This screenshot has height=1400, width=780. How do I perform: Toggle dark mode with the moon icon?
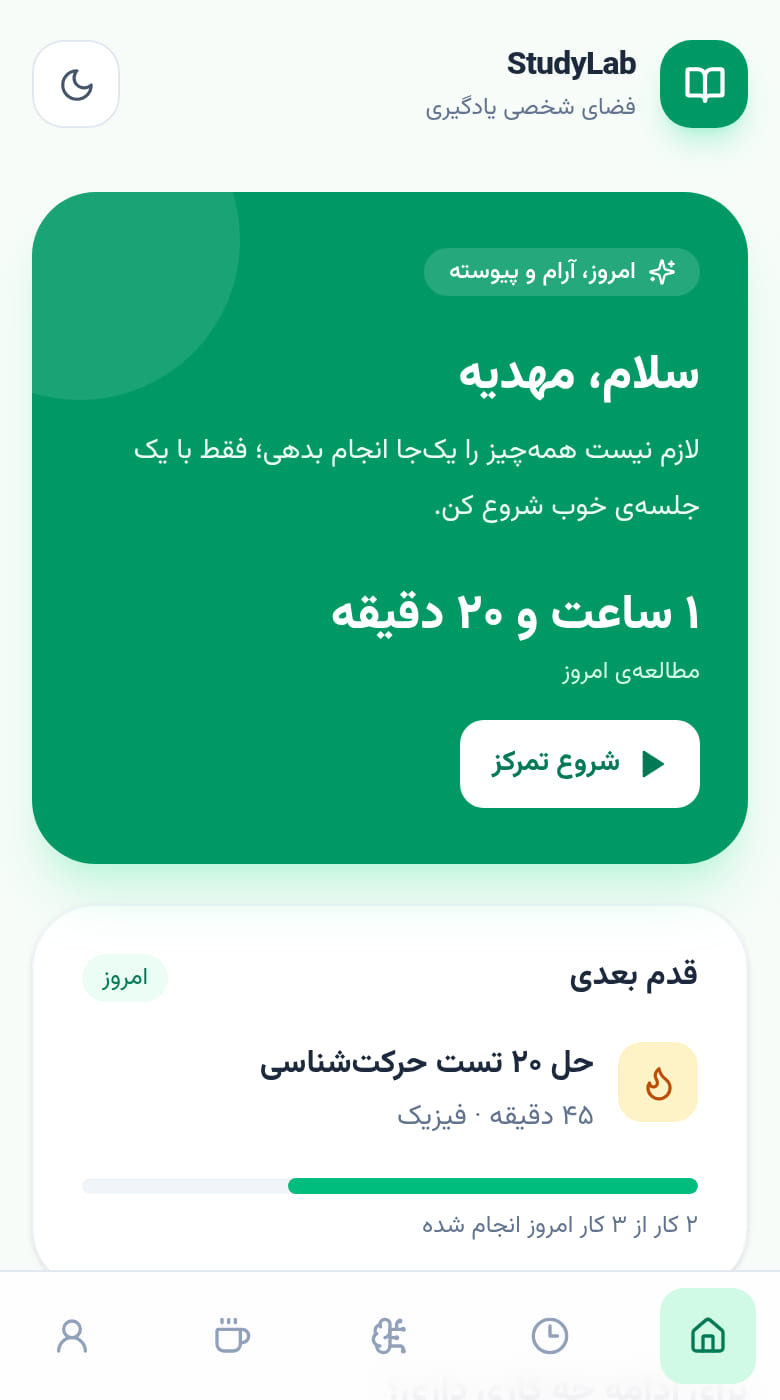[76, 84]
